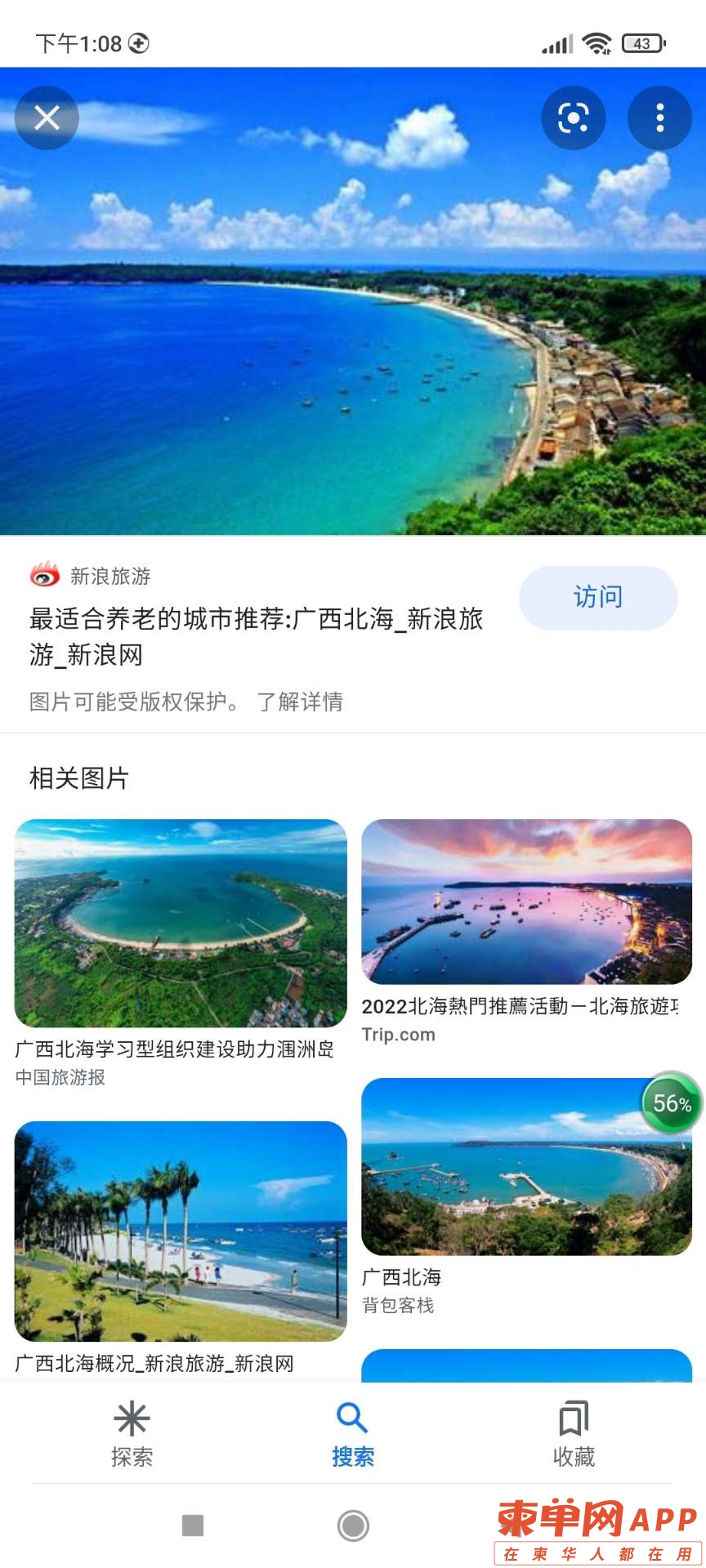706x1568 pixels.
Task: Switch to the 探索 tab
Action: point(132,1434)
